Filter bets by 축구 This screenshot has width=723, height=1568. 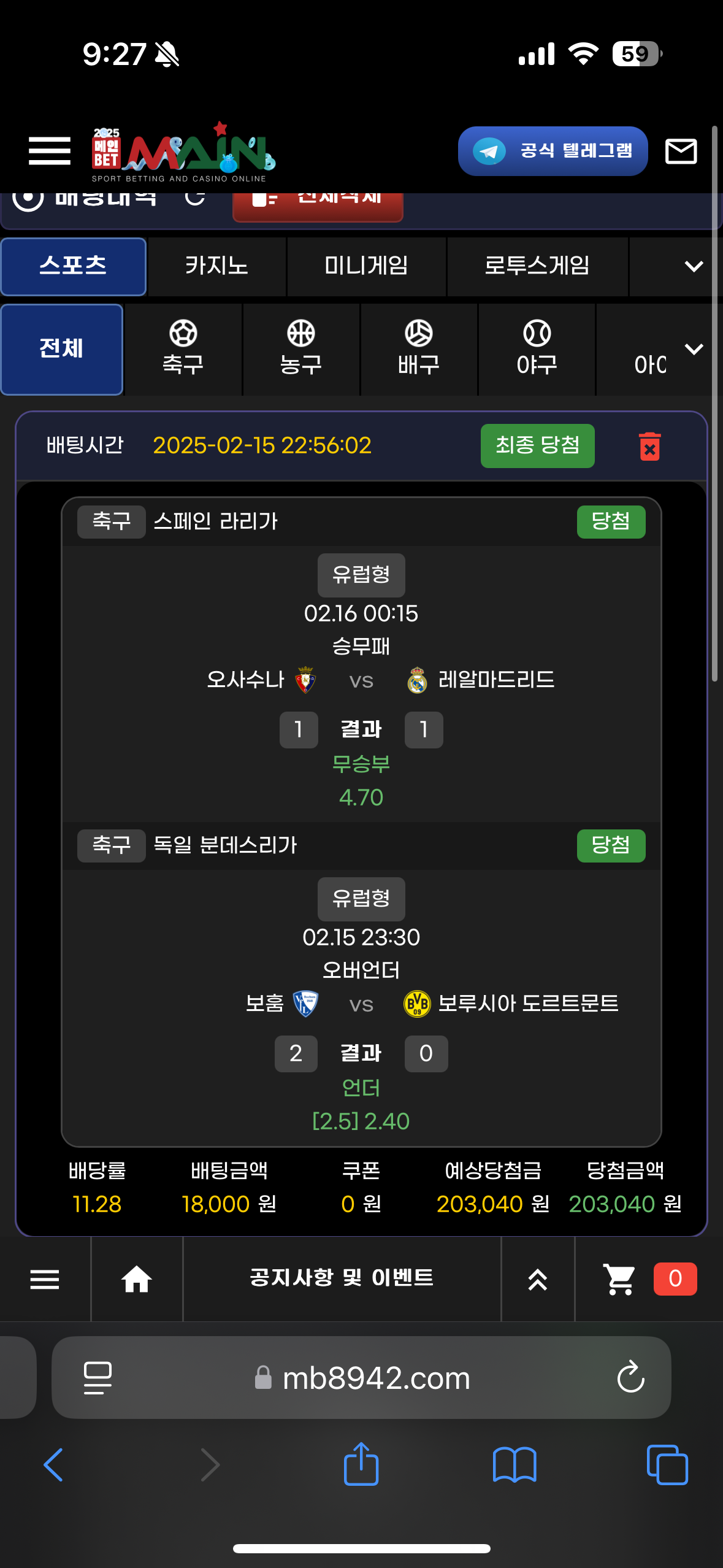point(183,349)
